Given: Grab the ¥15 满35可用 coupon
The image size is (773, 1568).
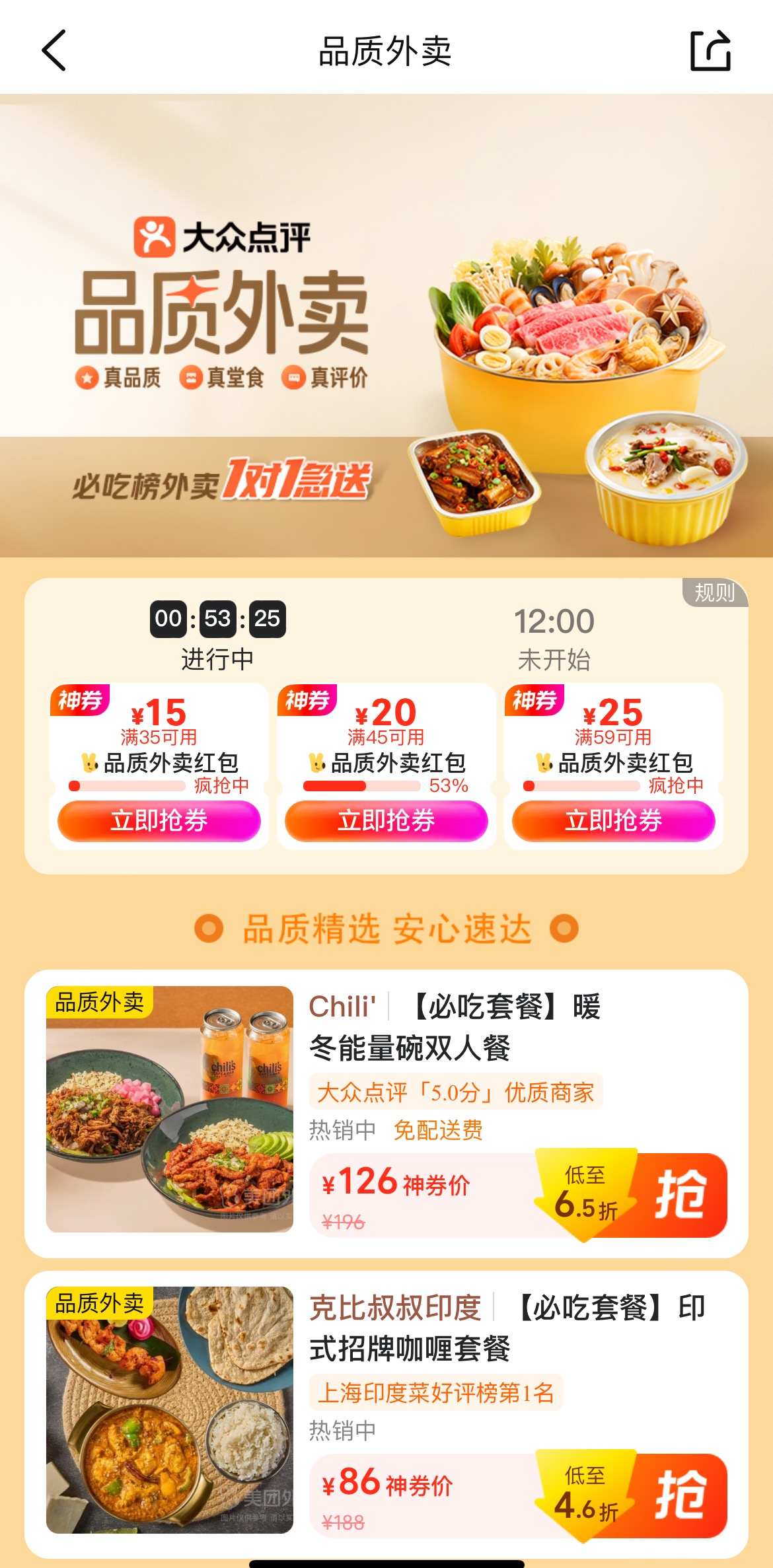Looking at the screenshot, I should (159, 820).
